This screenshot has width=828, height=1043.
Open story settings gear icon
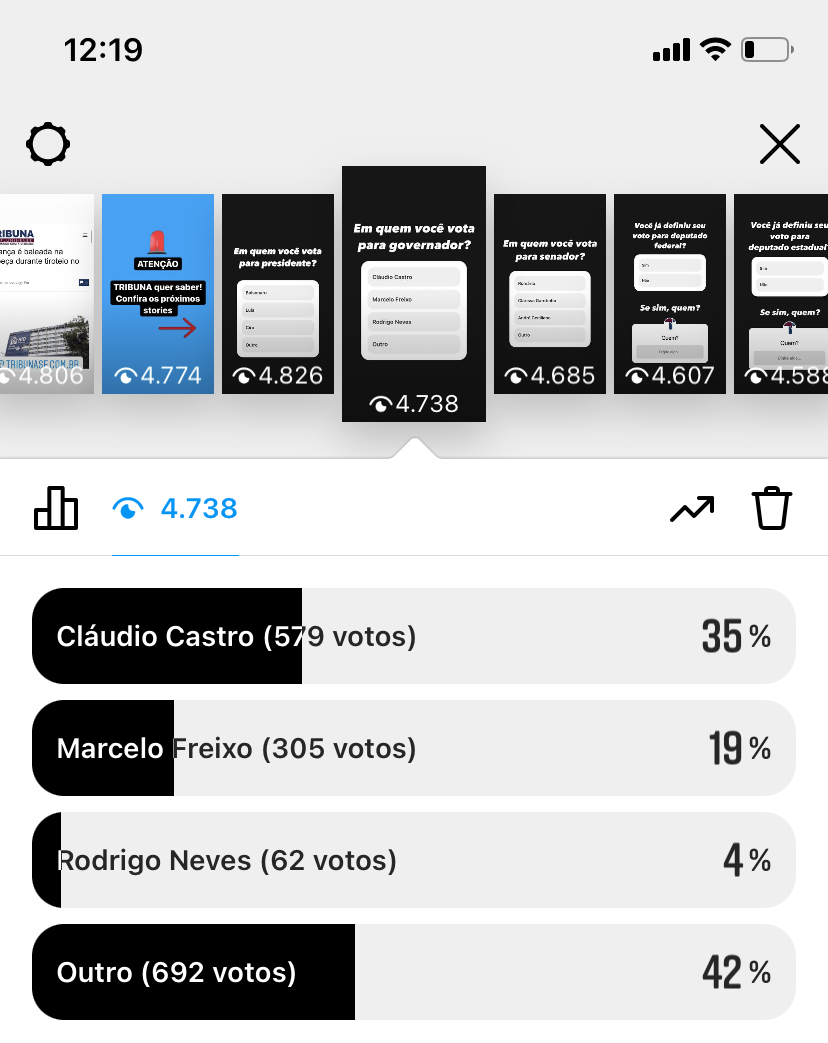[48, 145]
